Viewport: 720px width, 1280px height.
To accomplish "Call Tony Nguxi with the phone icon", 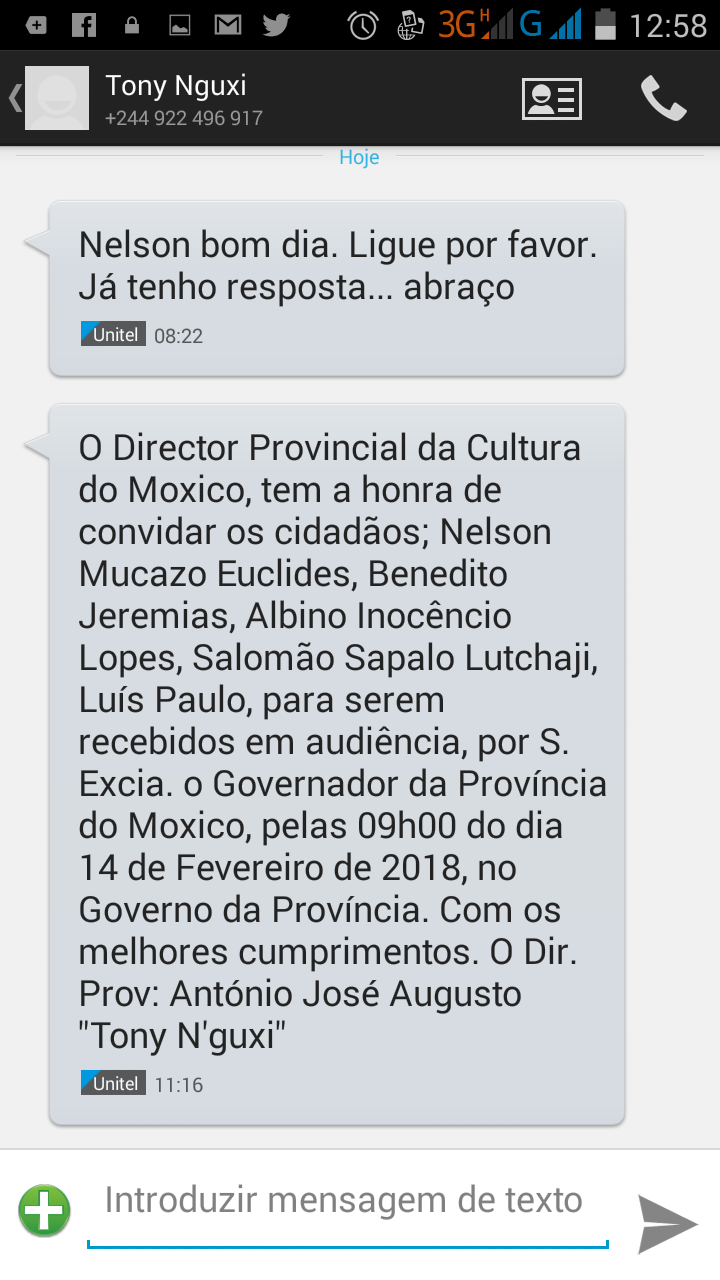I will (663, 99).
